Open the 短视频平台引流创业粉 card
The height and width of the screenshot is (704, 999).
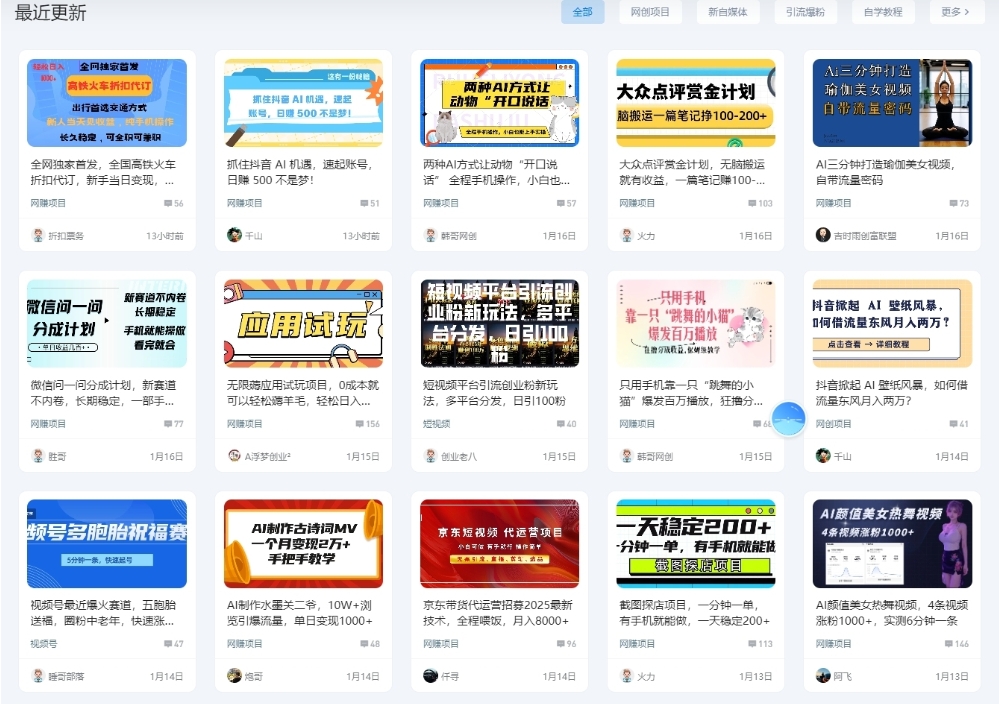point(499,323)
